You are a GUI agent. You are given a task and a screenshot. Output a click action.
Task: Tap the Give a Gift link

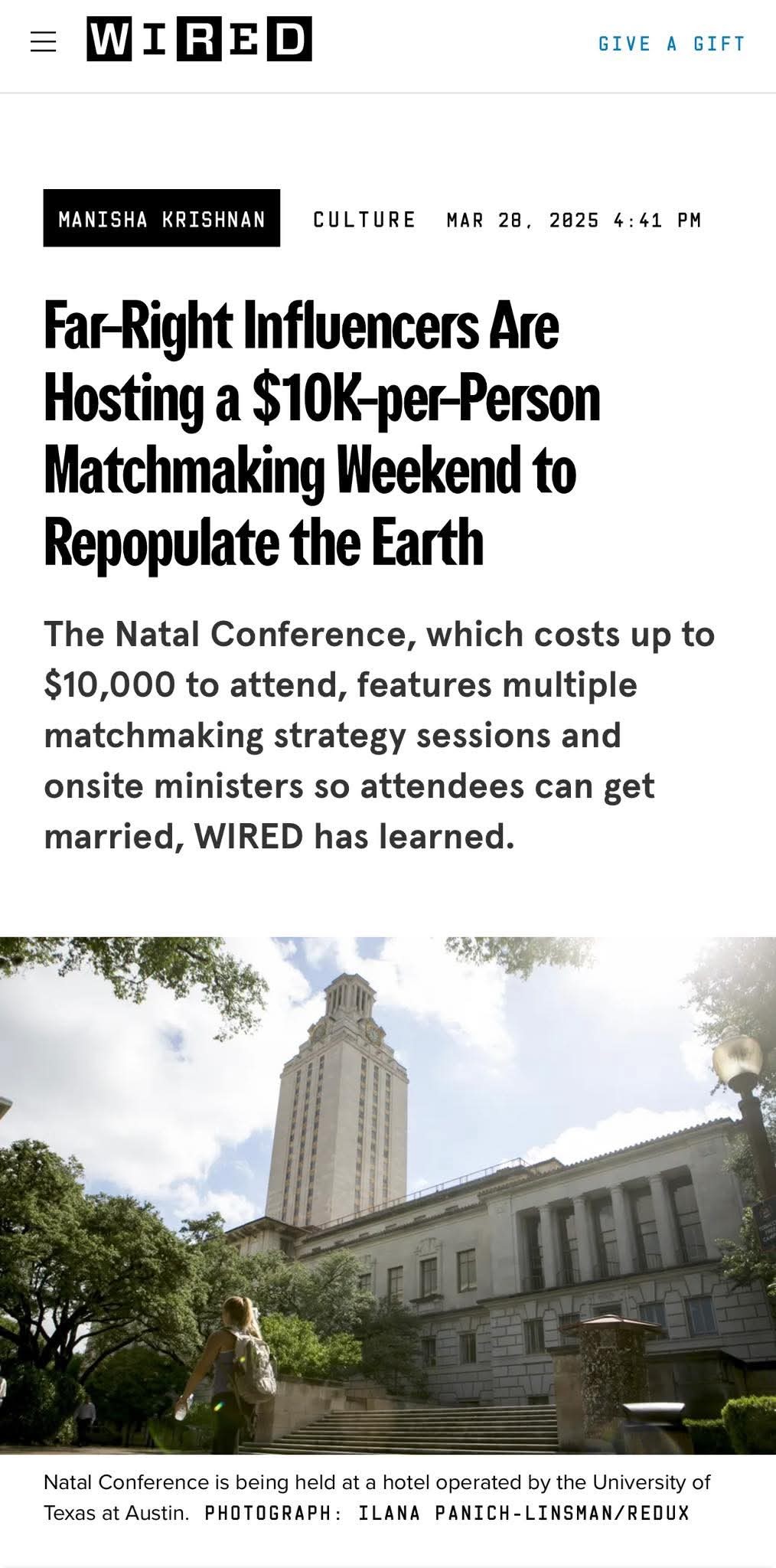pos(671,44)
